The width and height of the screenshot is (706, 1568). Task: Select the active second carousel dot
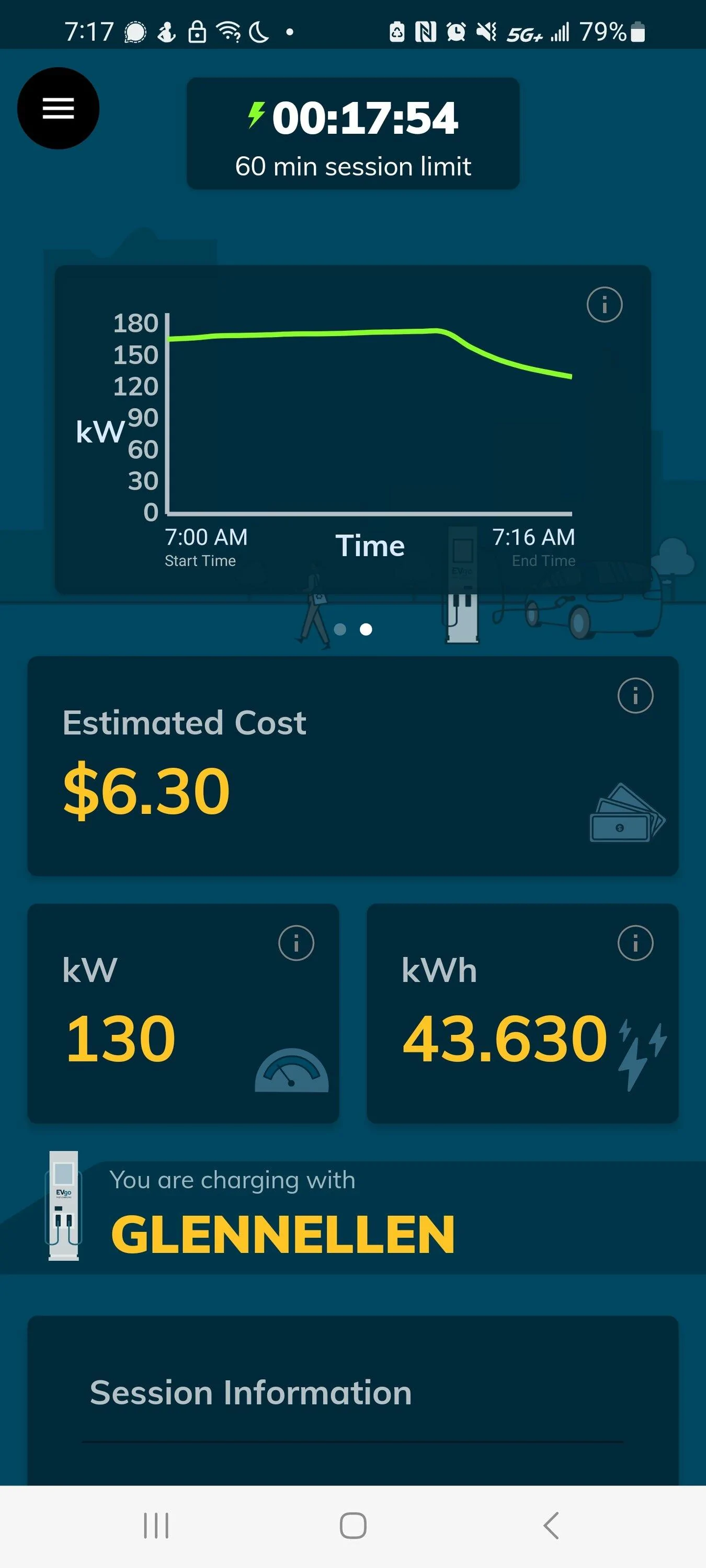tap(367, 630)
